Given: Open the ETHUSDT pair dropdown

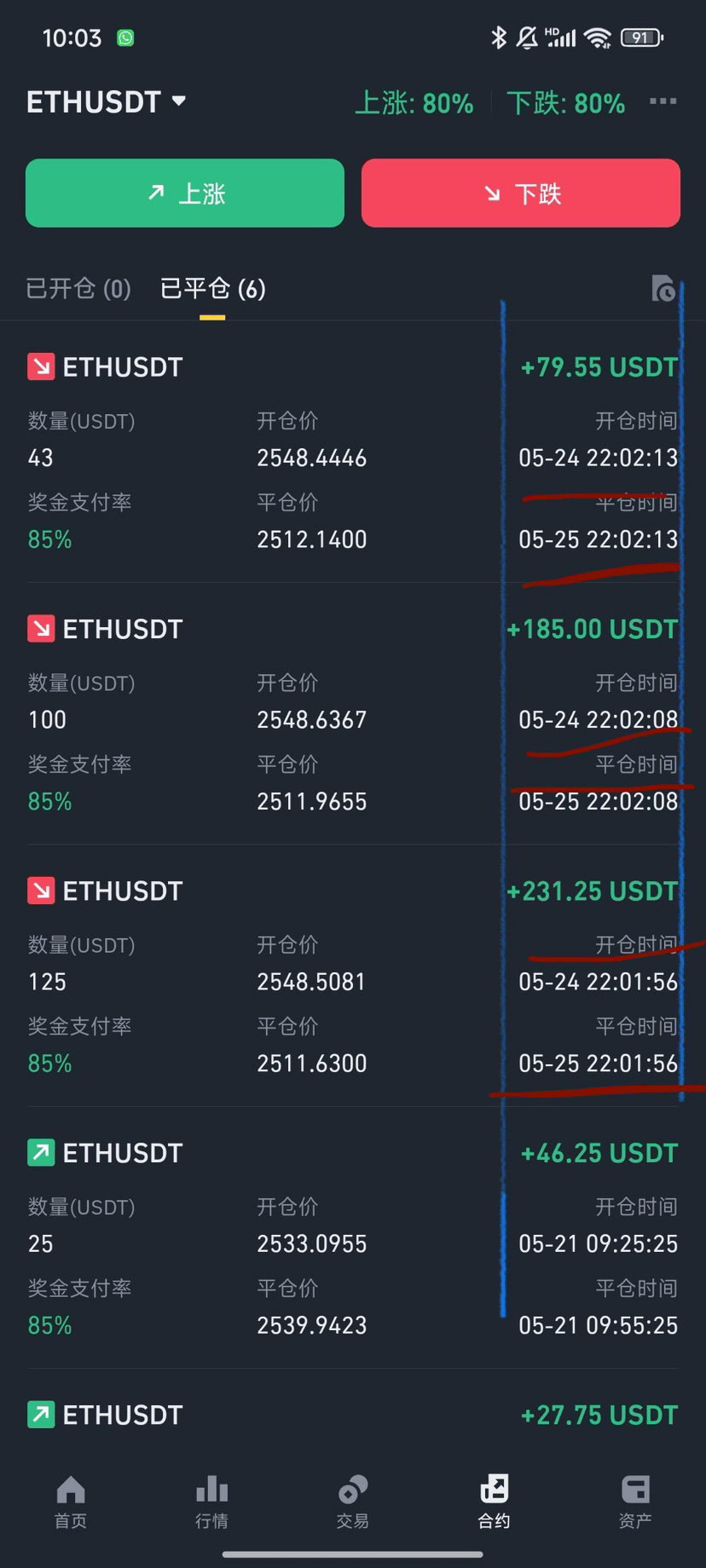Looking at the screenshot, I should [107, 102].
